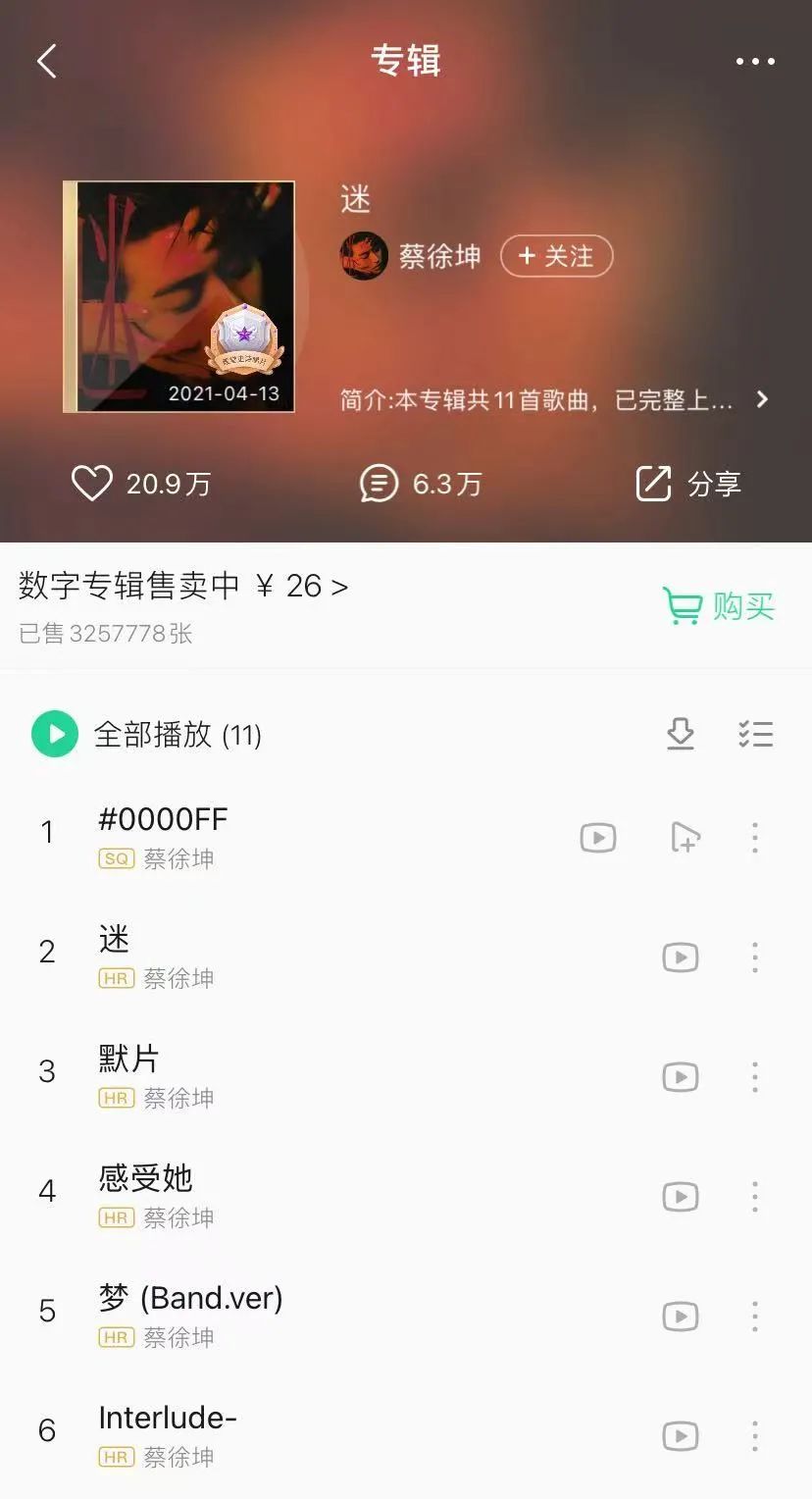Watch the video for 迷 track
This screenshot has width=812, height=1499.
pos(680,956)
